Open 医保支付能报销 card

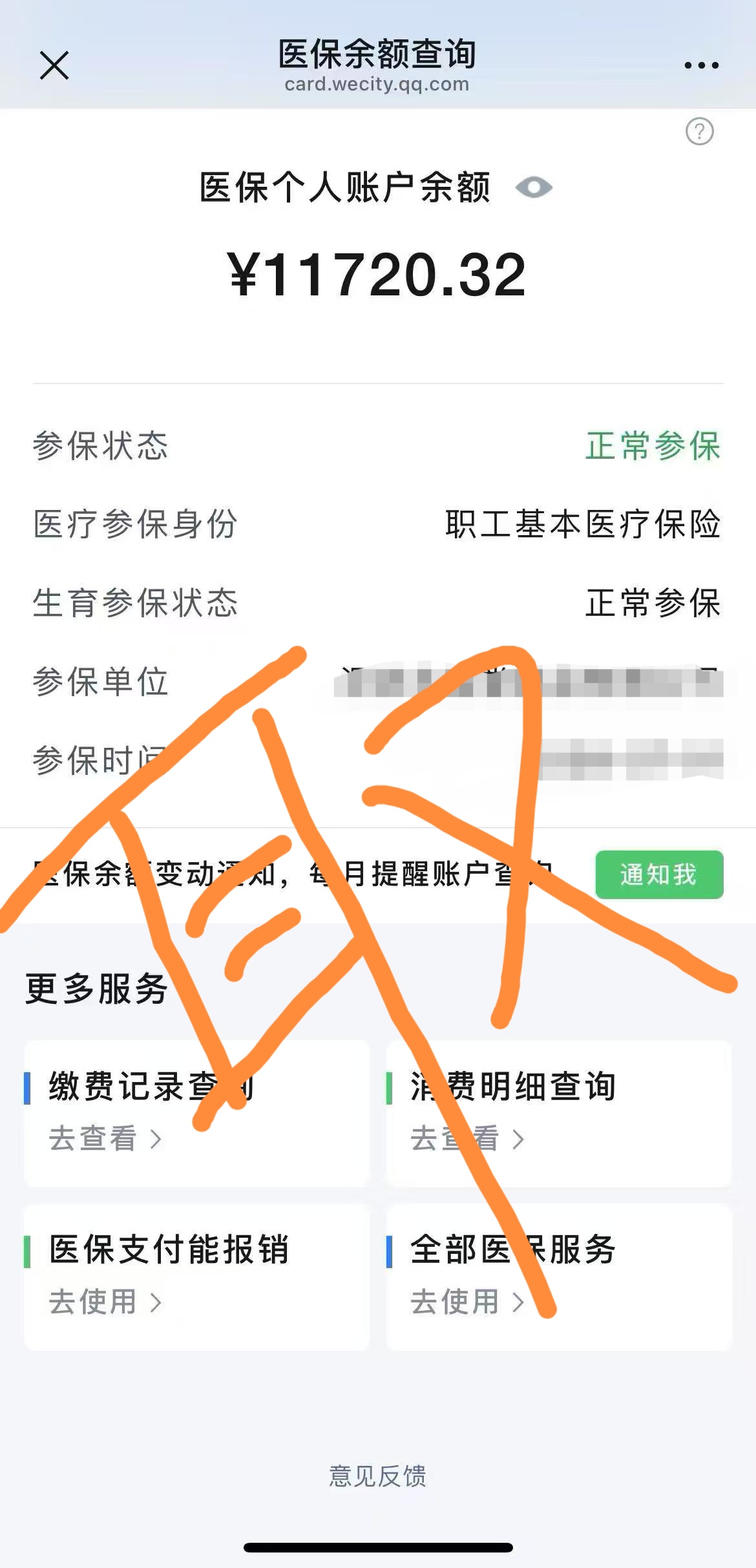point(196,1276)
